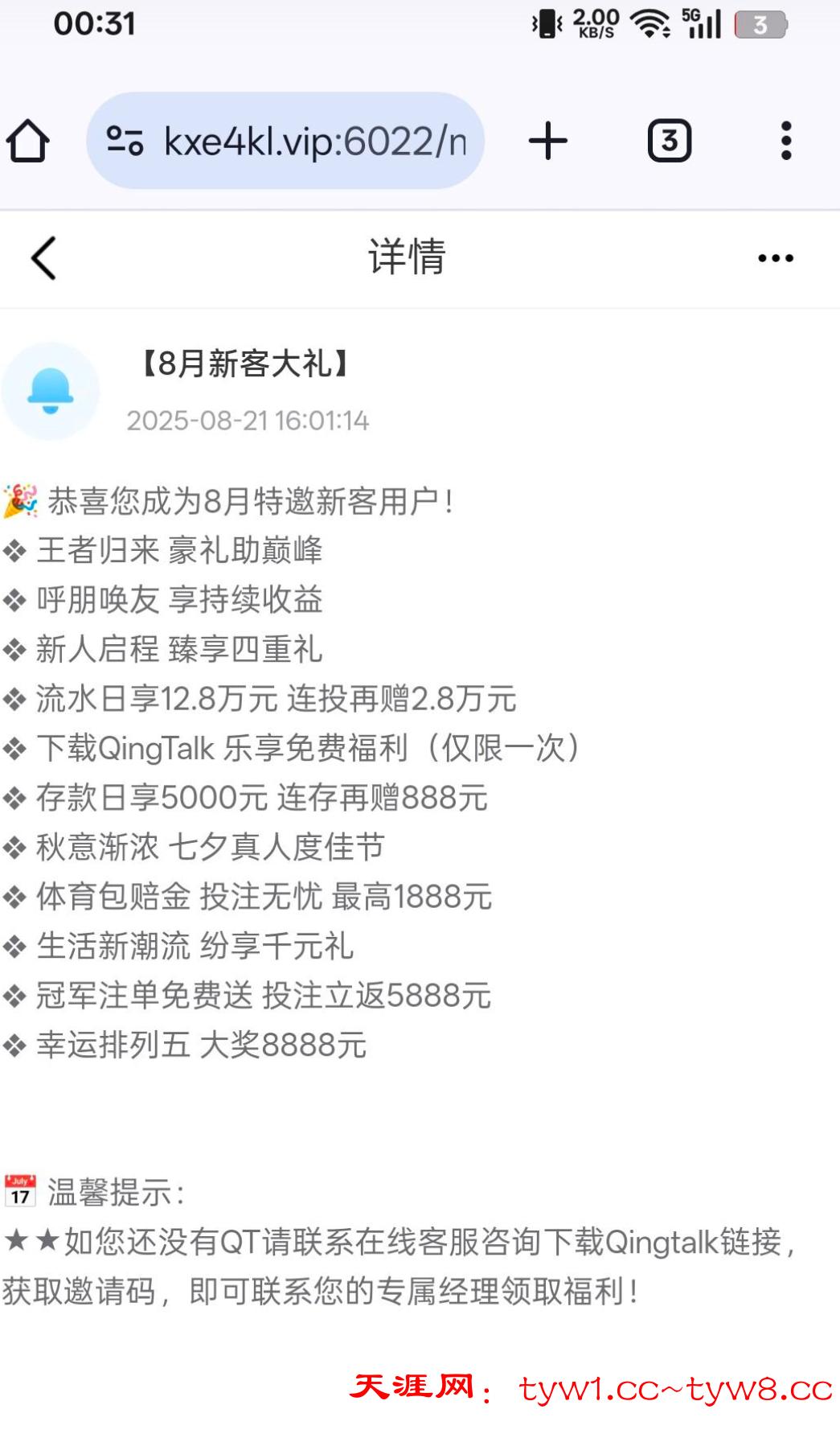Open the more options on 详情 header
The width and height of the screenshot is (840, 1442).
point(776,258)
